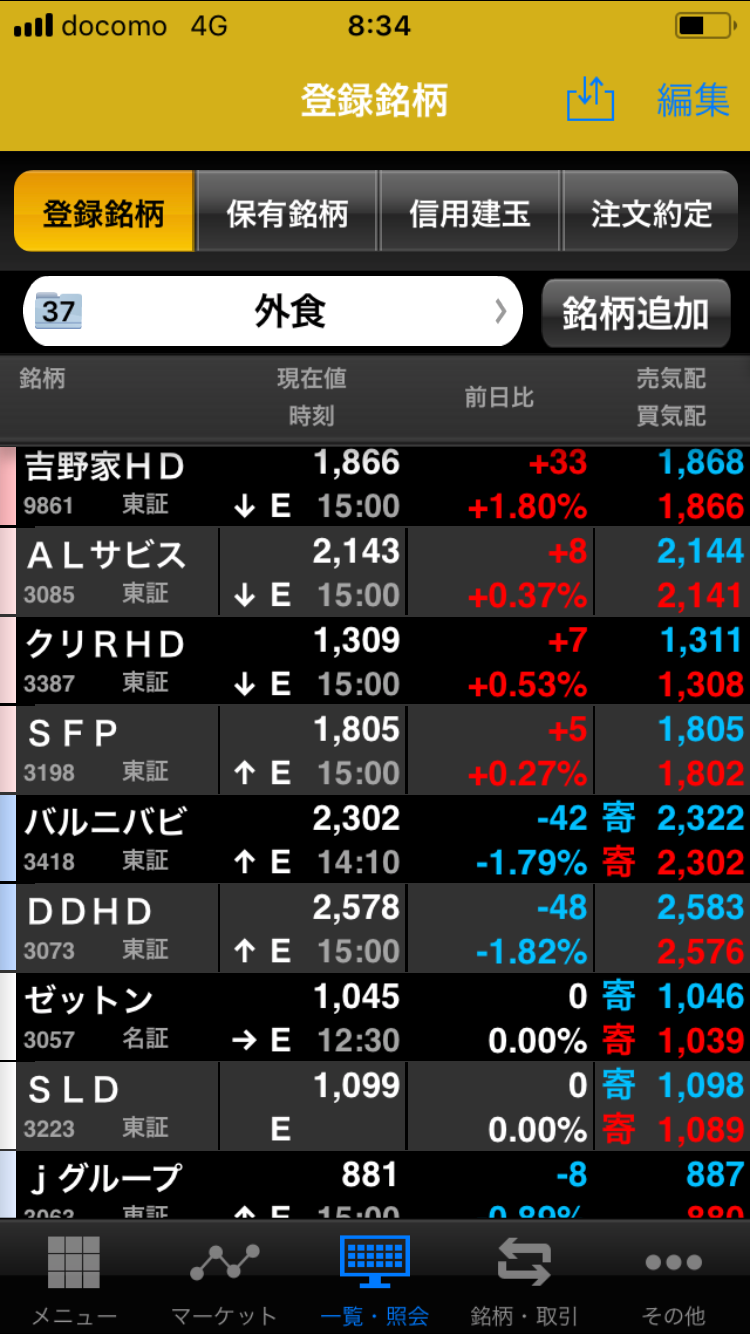The image size is (750, 1334).
Task: Tap the 銘柄追加 button
Action: tap(636, 313)
